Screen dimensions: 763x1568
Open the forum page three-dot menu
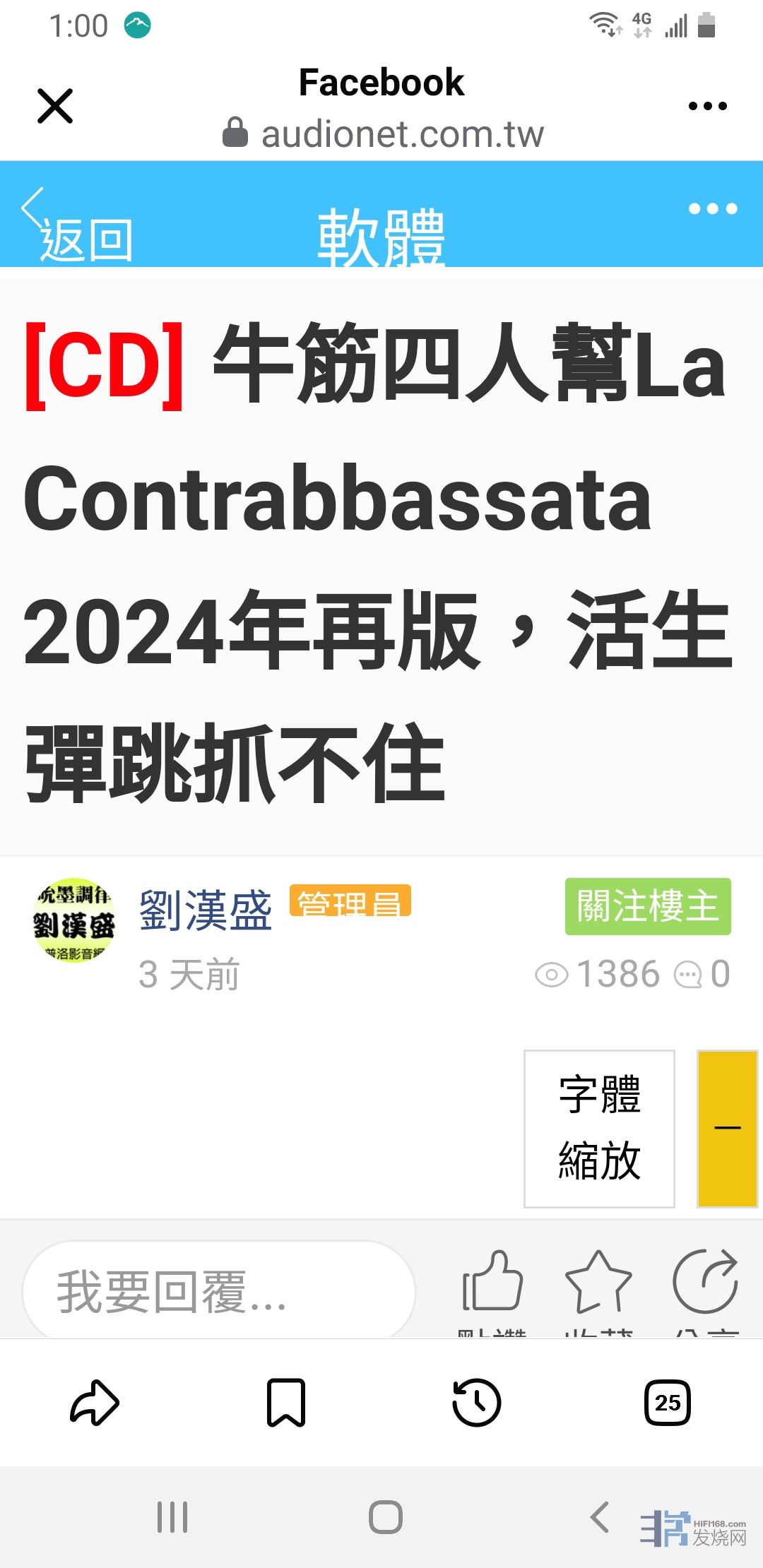[x=712, y=209]
